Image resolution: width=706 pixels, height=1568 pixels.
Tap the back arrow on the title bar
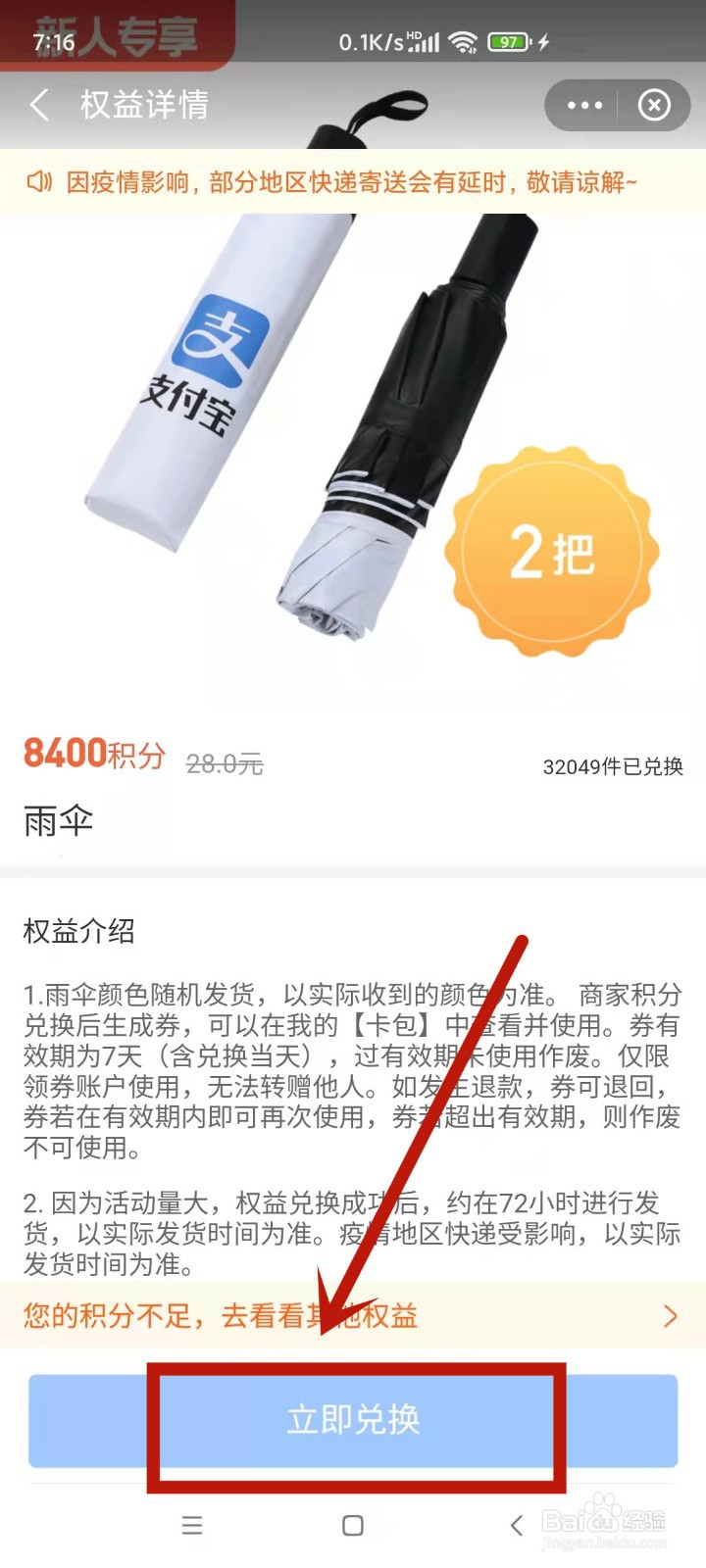(38, 106)
